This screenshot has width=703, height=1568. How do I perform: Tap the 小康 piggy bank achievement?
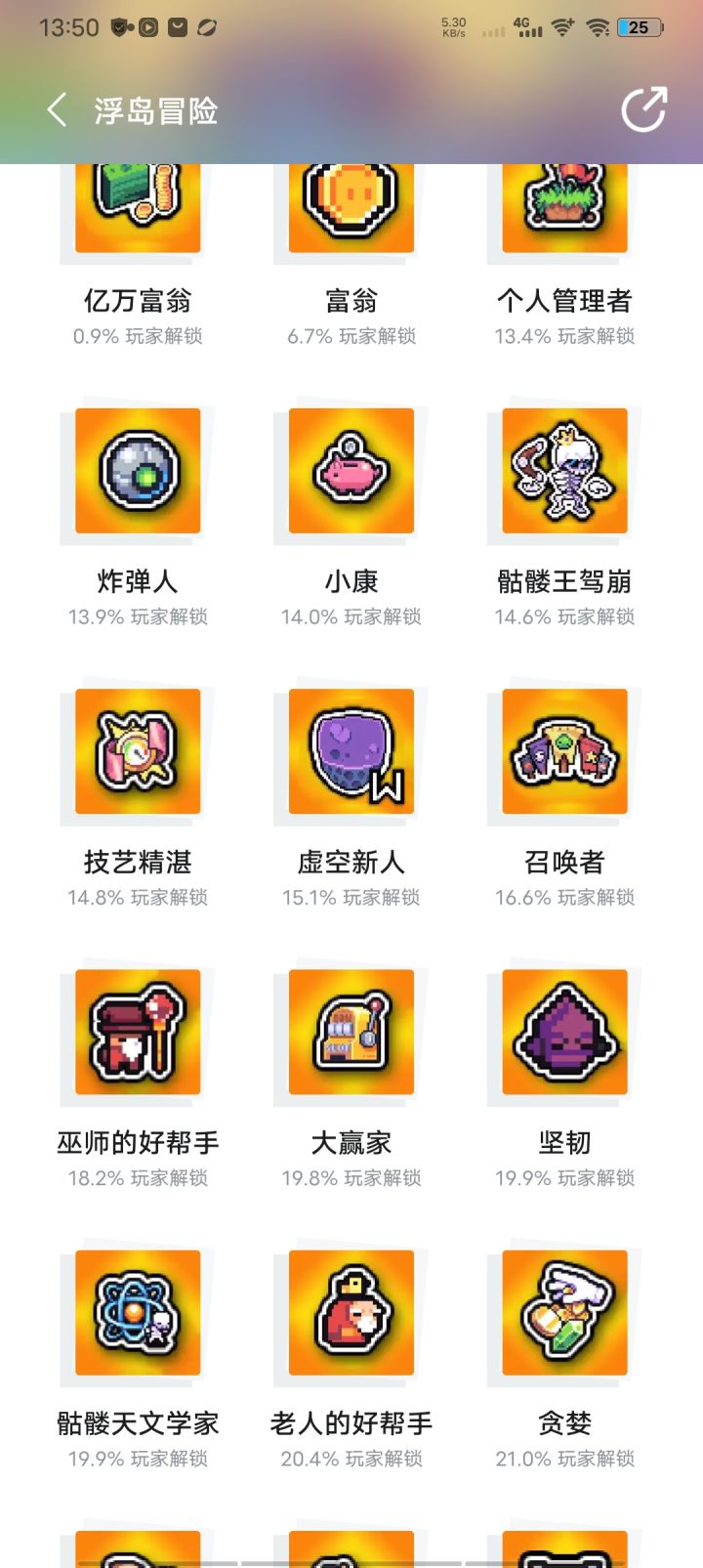351,471
